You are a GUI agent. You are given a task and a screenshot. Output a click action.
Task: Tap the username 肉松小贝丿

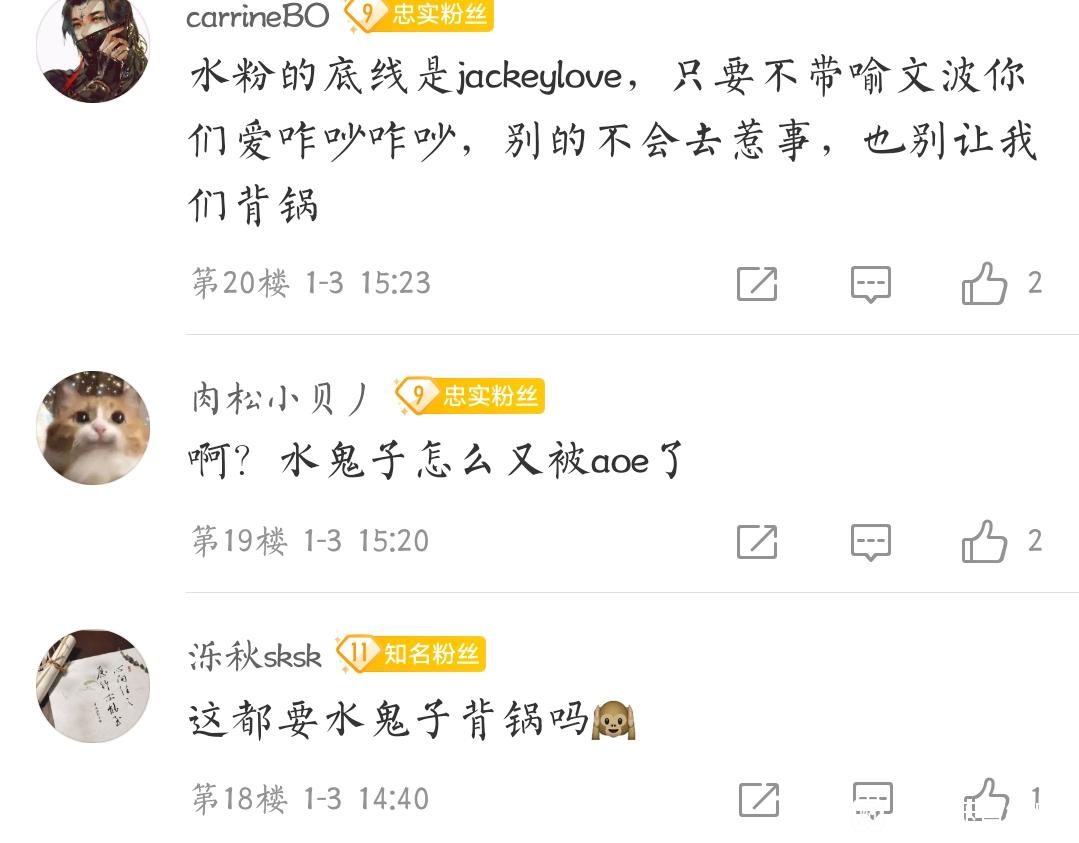point(282,399)
